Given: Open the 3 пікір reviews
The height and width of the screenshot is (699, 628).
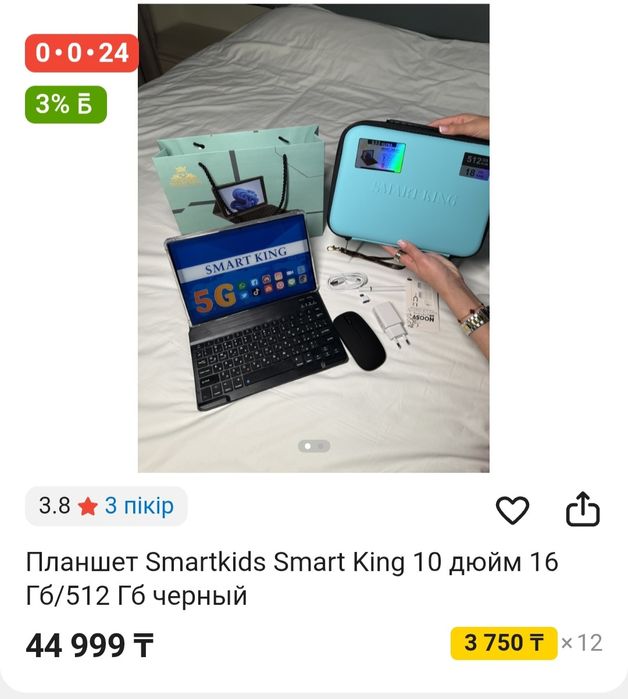Looking at the screenshot, I should click(138, 506).
